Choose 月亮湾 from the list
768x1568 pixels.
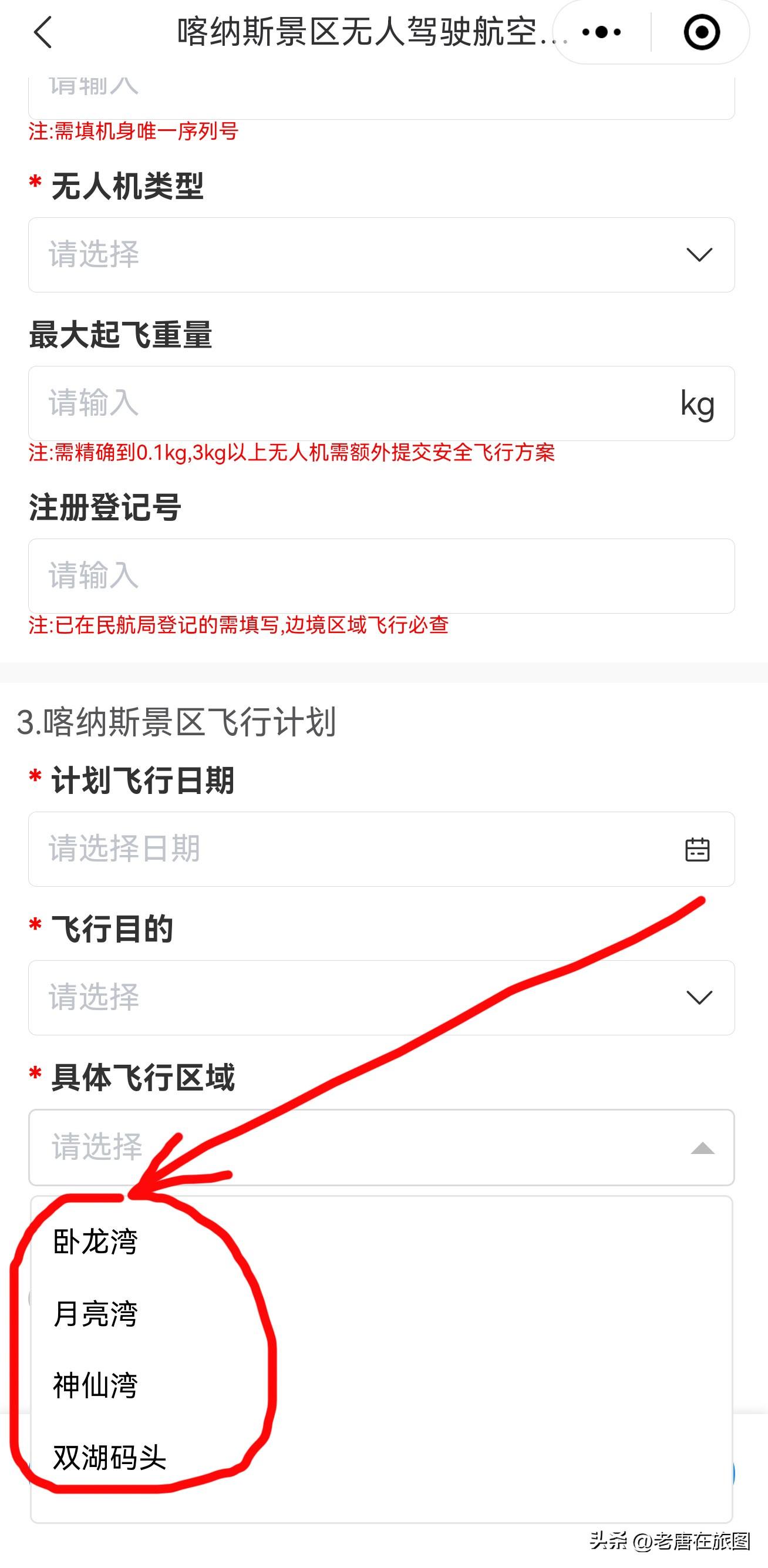tap(96, 1314)
